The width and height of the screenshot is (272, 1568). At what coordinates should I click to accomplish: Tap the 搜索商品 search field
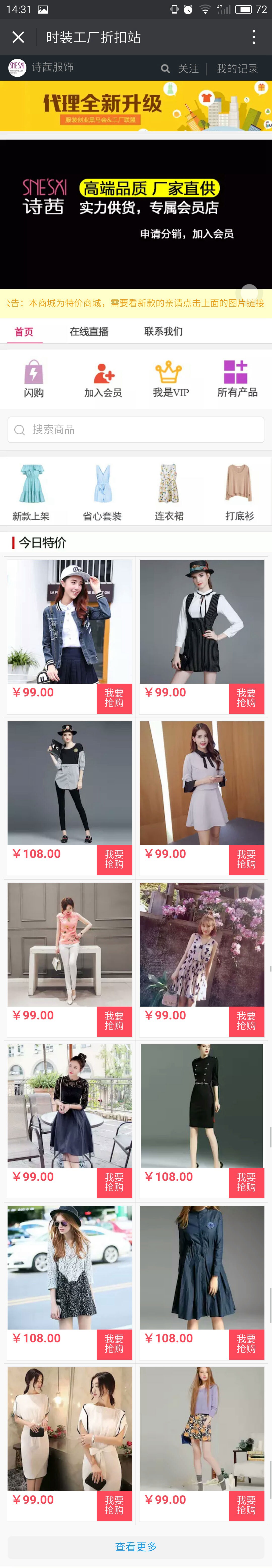pos(136,430)
